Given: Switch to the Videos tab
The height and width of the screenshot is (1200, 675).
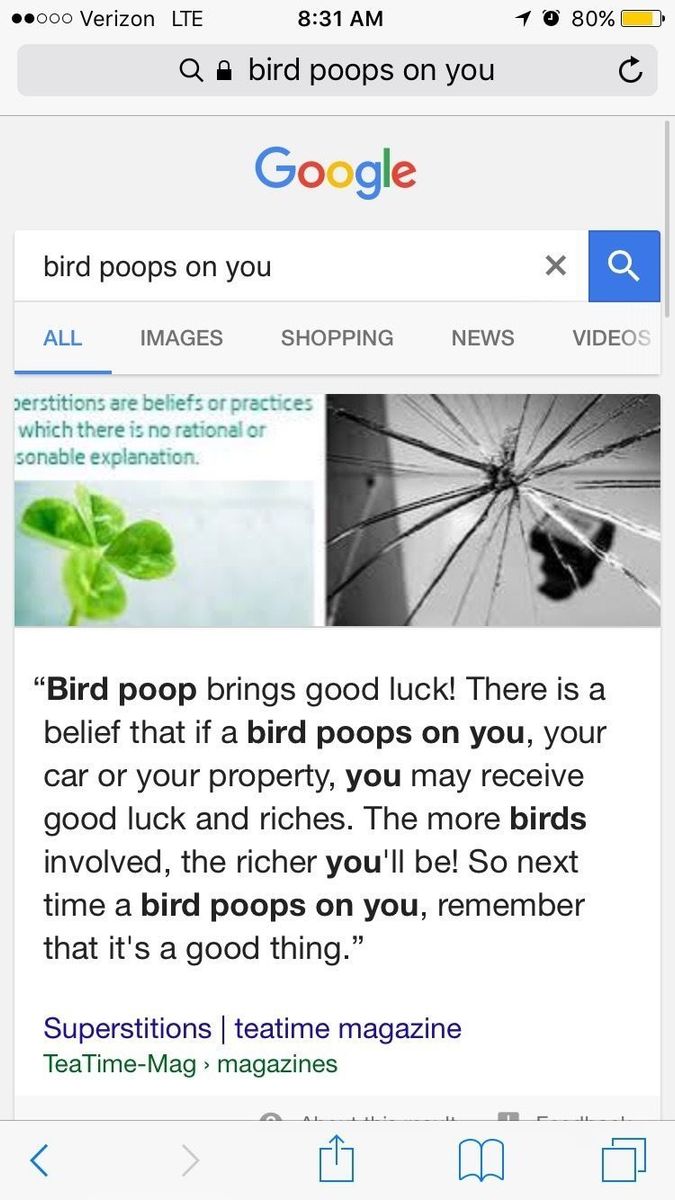Looking at the screenshot, I should 610,338.
